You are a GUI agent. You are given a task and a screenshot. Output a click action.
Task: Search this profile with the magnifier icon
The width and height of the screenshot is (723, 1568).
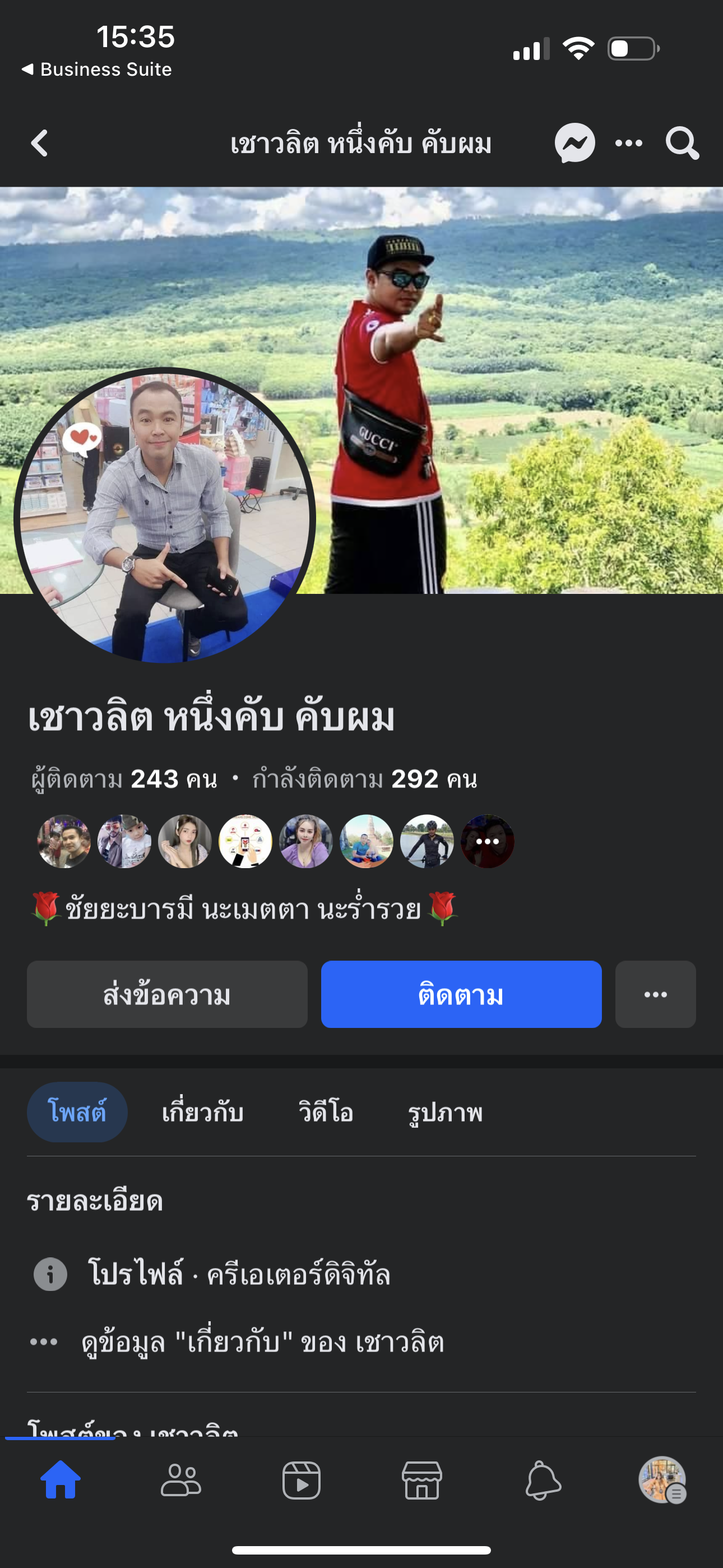click(x=682, y=144)
